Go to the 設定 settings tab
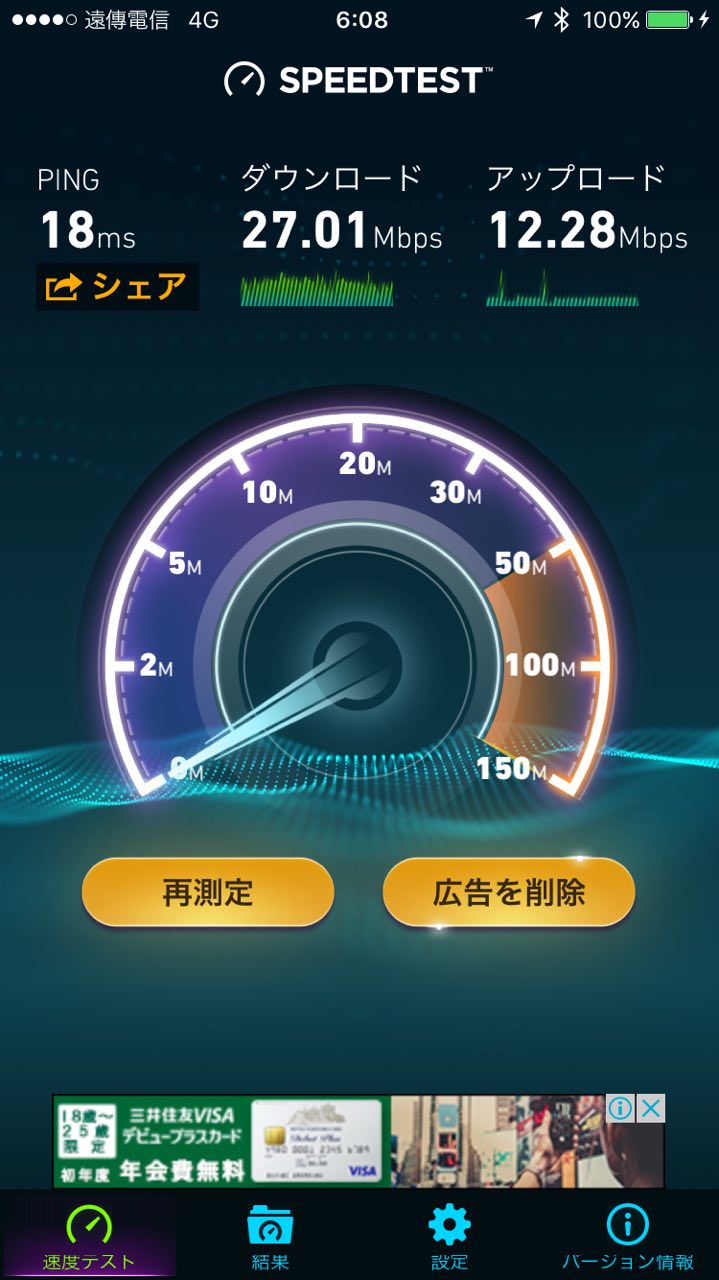719x1280 pixels. pyautogui.click(x=449, y=1236)
